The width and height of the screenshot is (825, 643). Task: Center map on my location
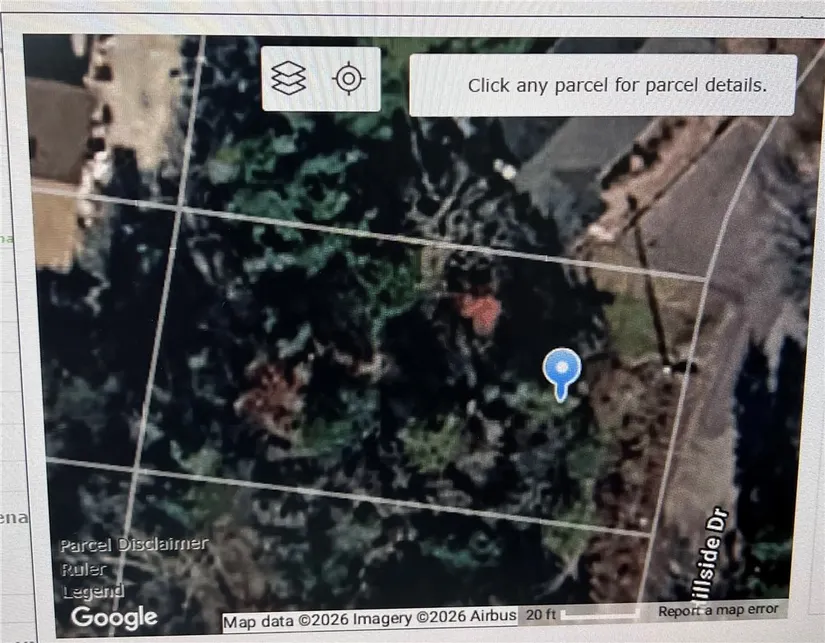(x=348, y=78)
